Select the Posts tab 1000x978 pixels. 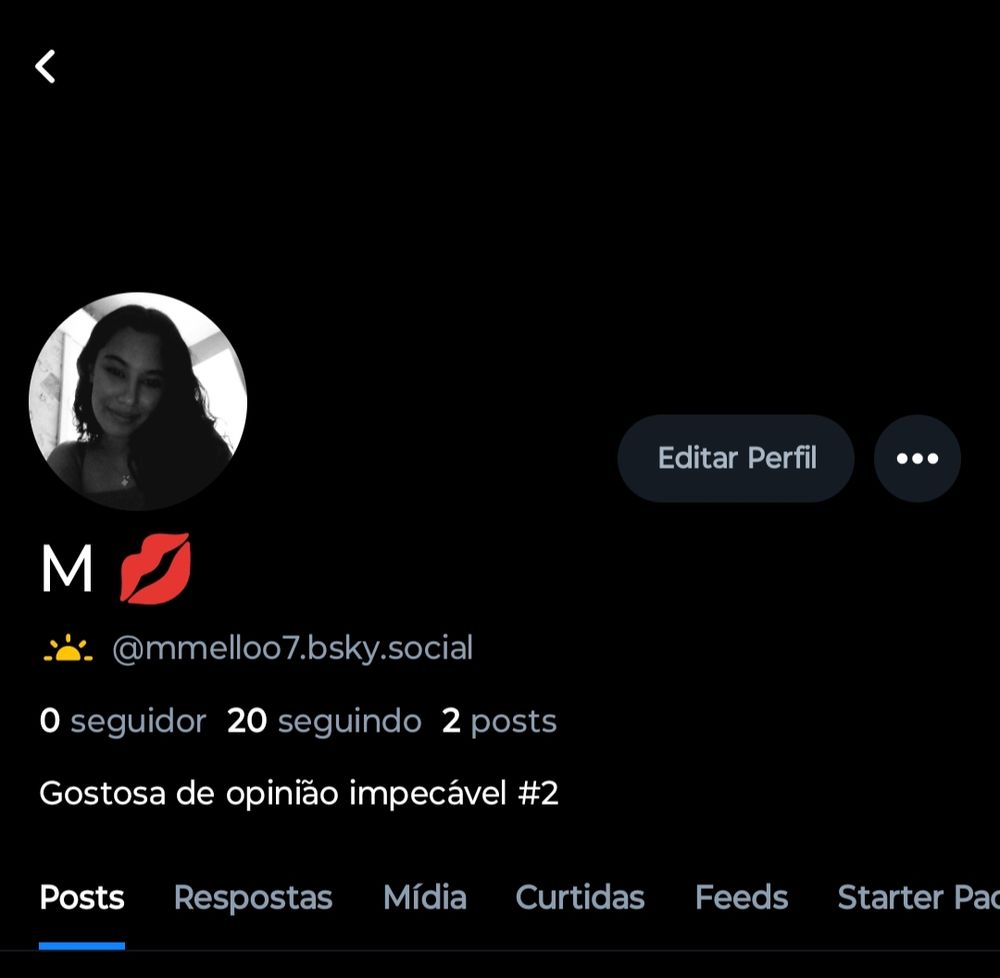click(82, 897)
